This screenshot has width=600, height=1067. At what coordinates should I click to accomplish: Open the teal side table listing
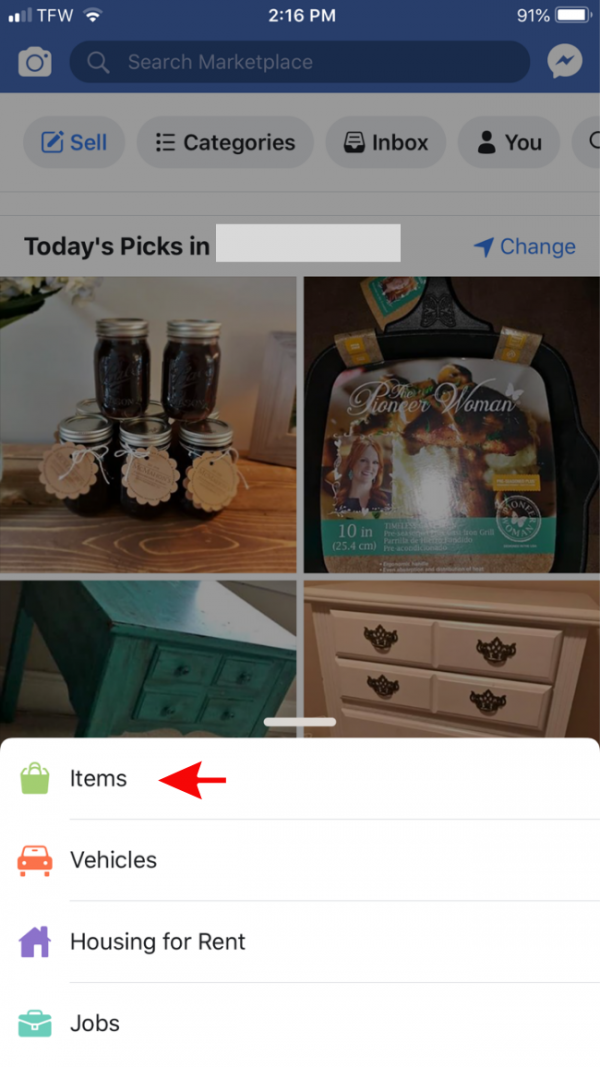pos(148,655)
